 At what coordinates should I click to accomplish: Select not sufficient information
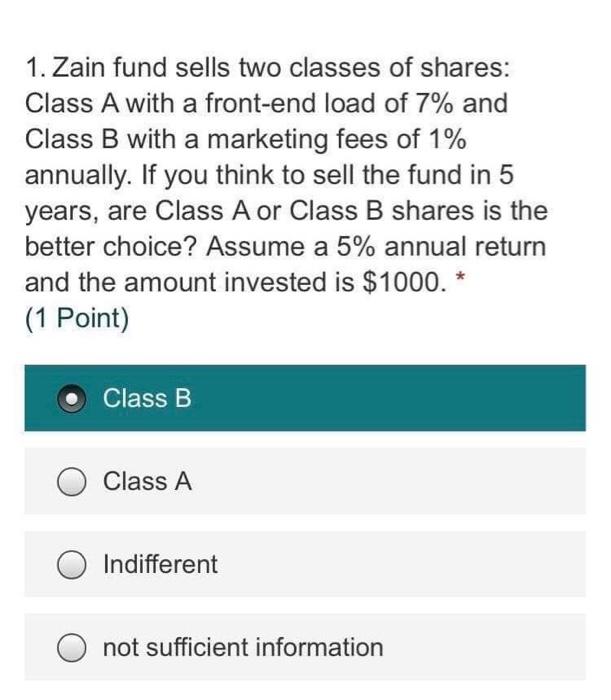click(72, 648)
